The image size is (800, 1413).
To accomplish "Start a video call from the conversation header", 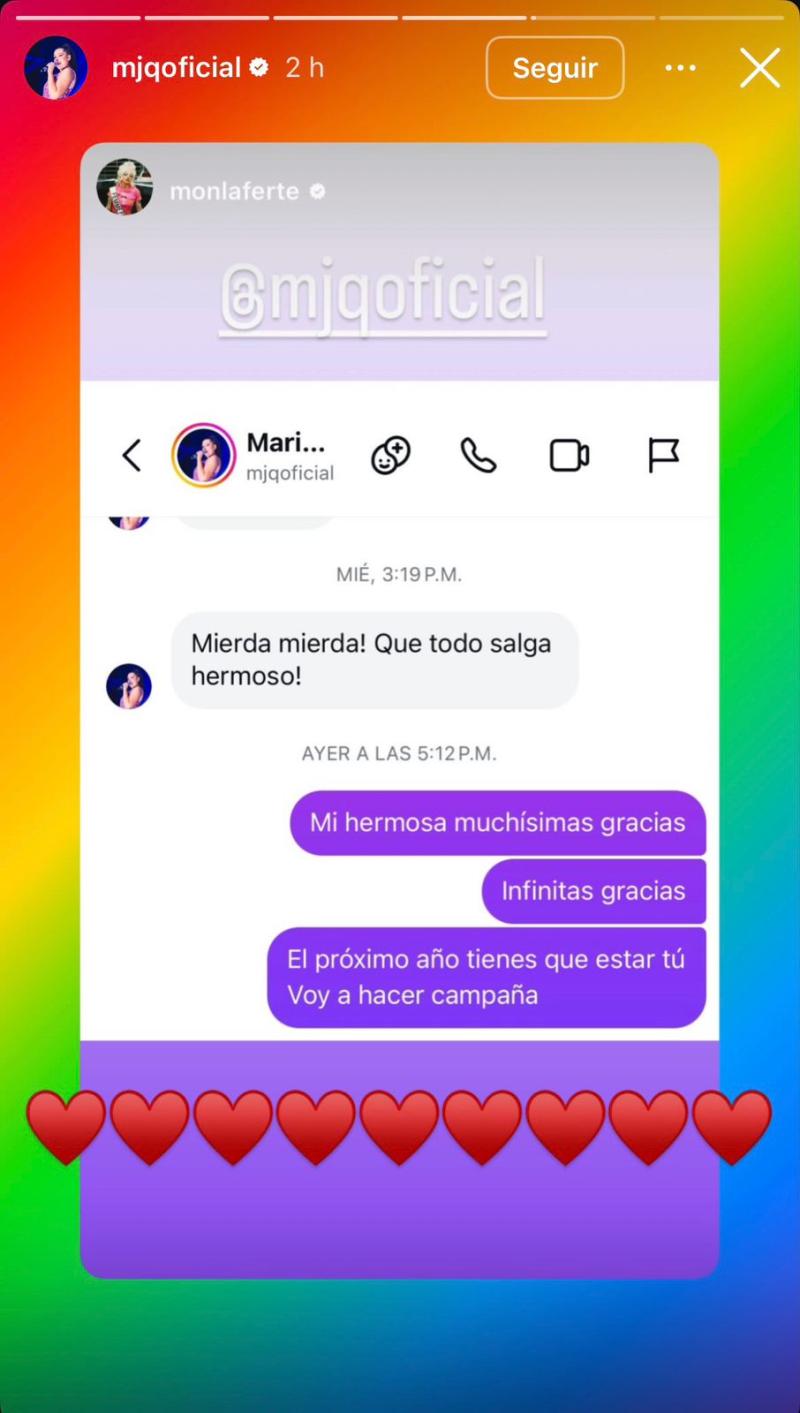I will (568, 455).
